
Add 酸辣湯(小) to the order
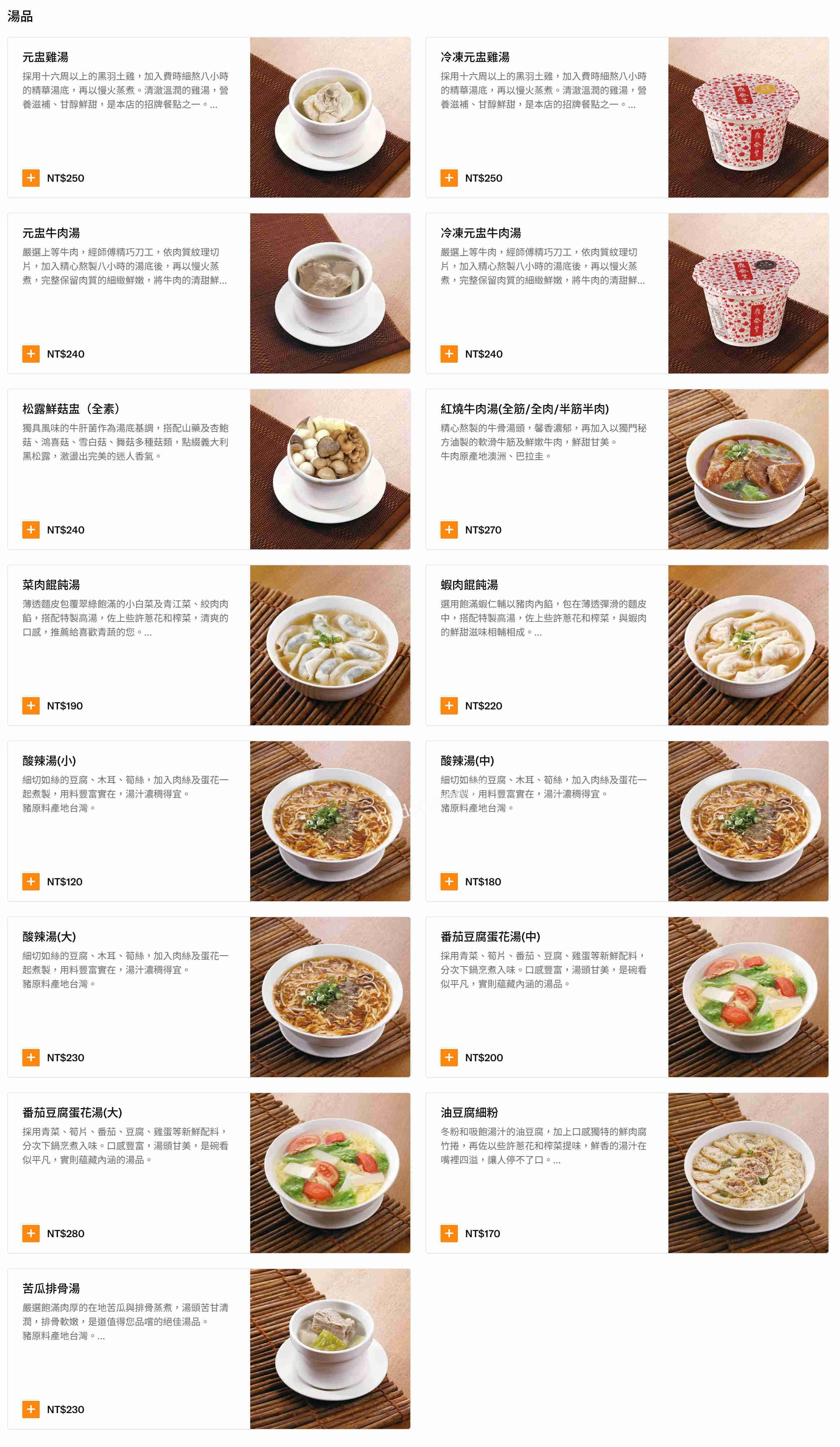coord(31,881)
